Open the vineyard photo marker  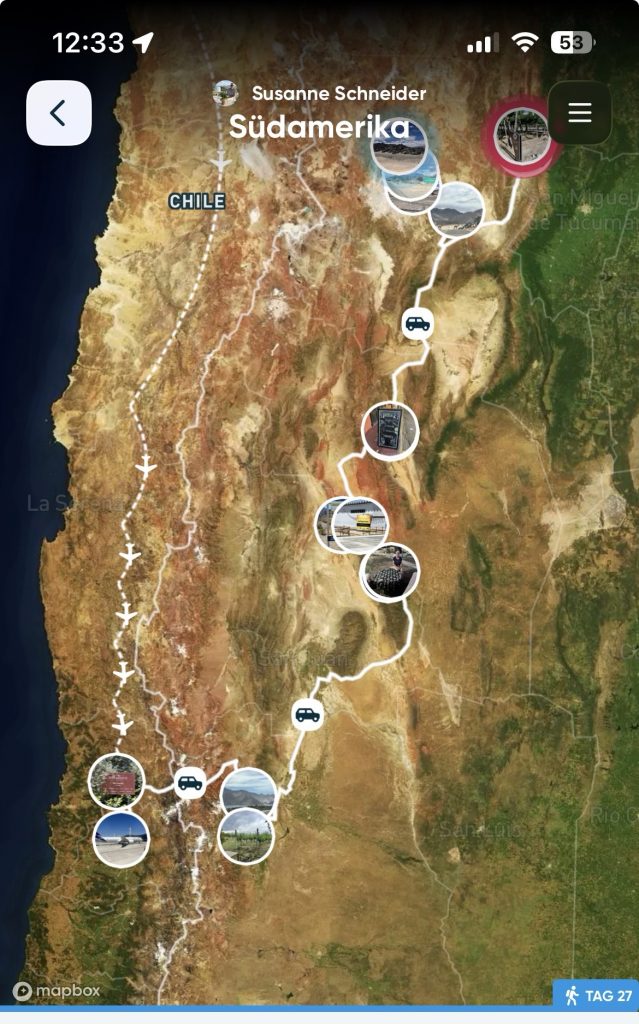pos(245,836)
